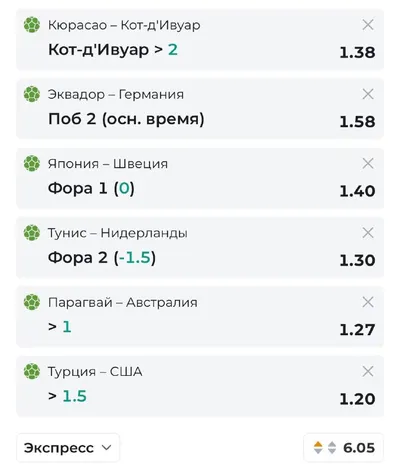
Task: Open the Япония – Швеция bet card
Action: [200, 178]
